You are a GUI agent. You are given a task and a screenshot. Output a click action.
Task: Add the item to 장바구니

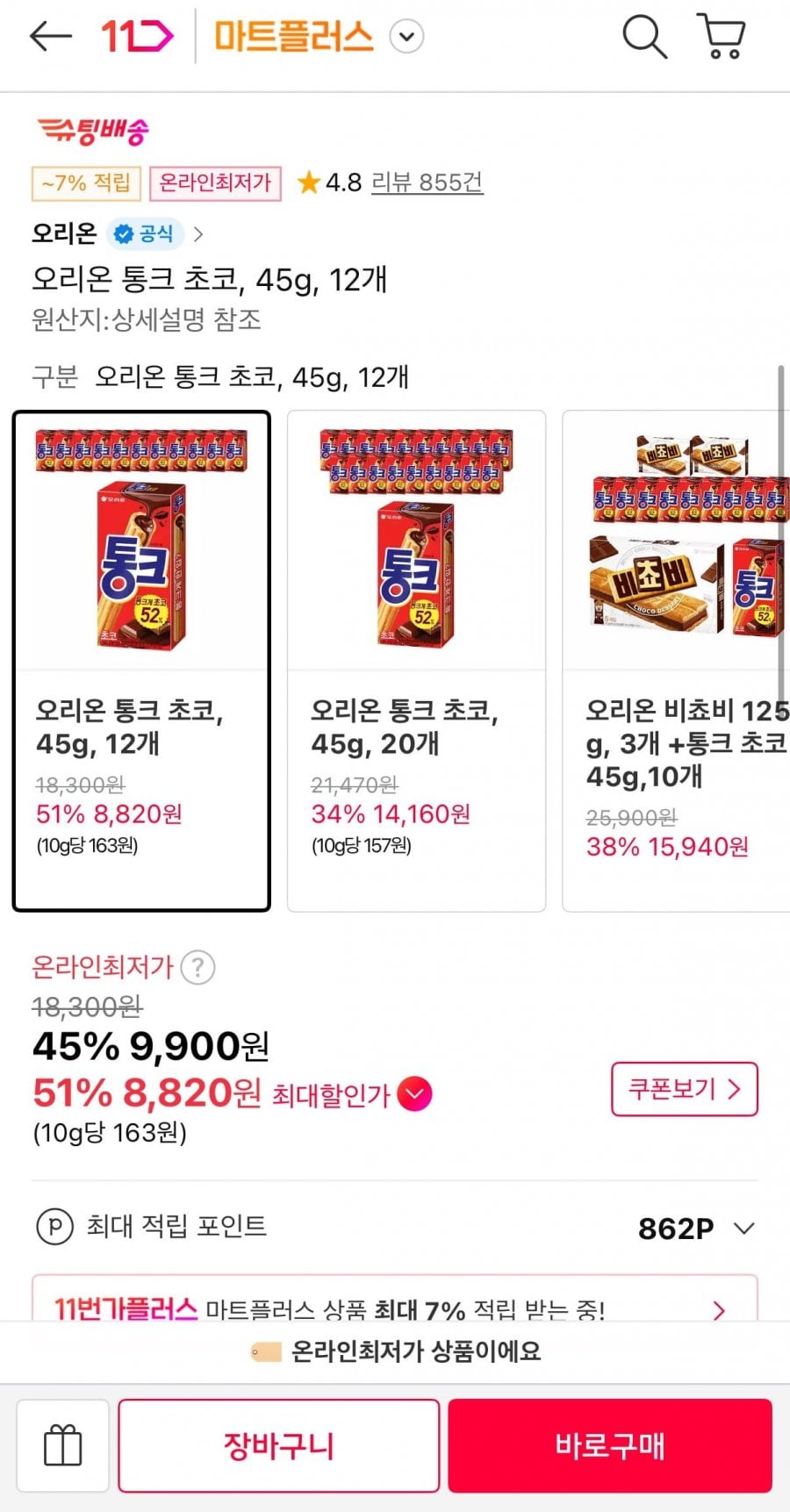tap(278, 1445)
